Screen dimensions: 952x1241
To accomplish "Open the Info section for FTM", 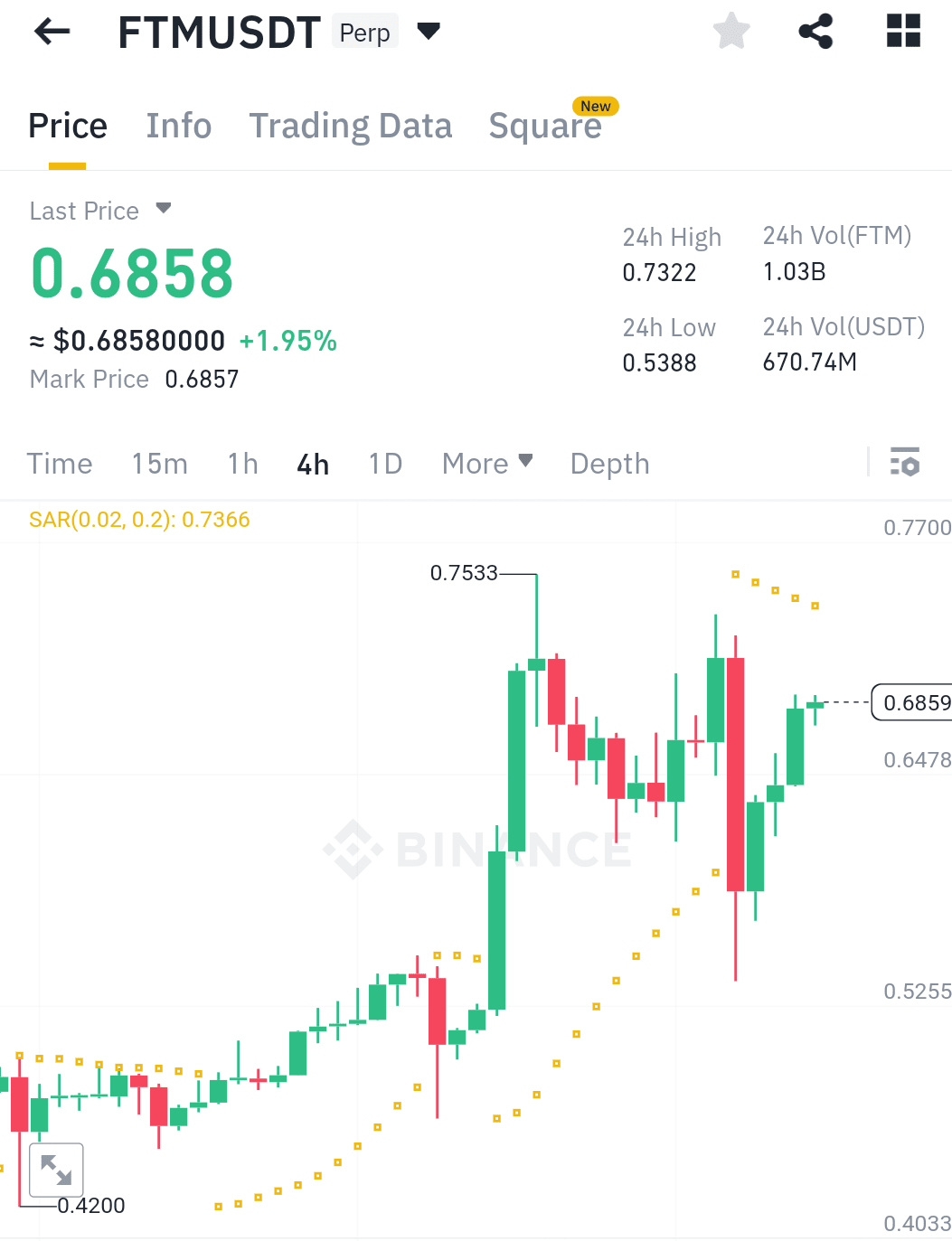I will [x=178, y=126].
